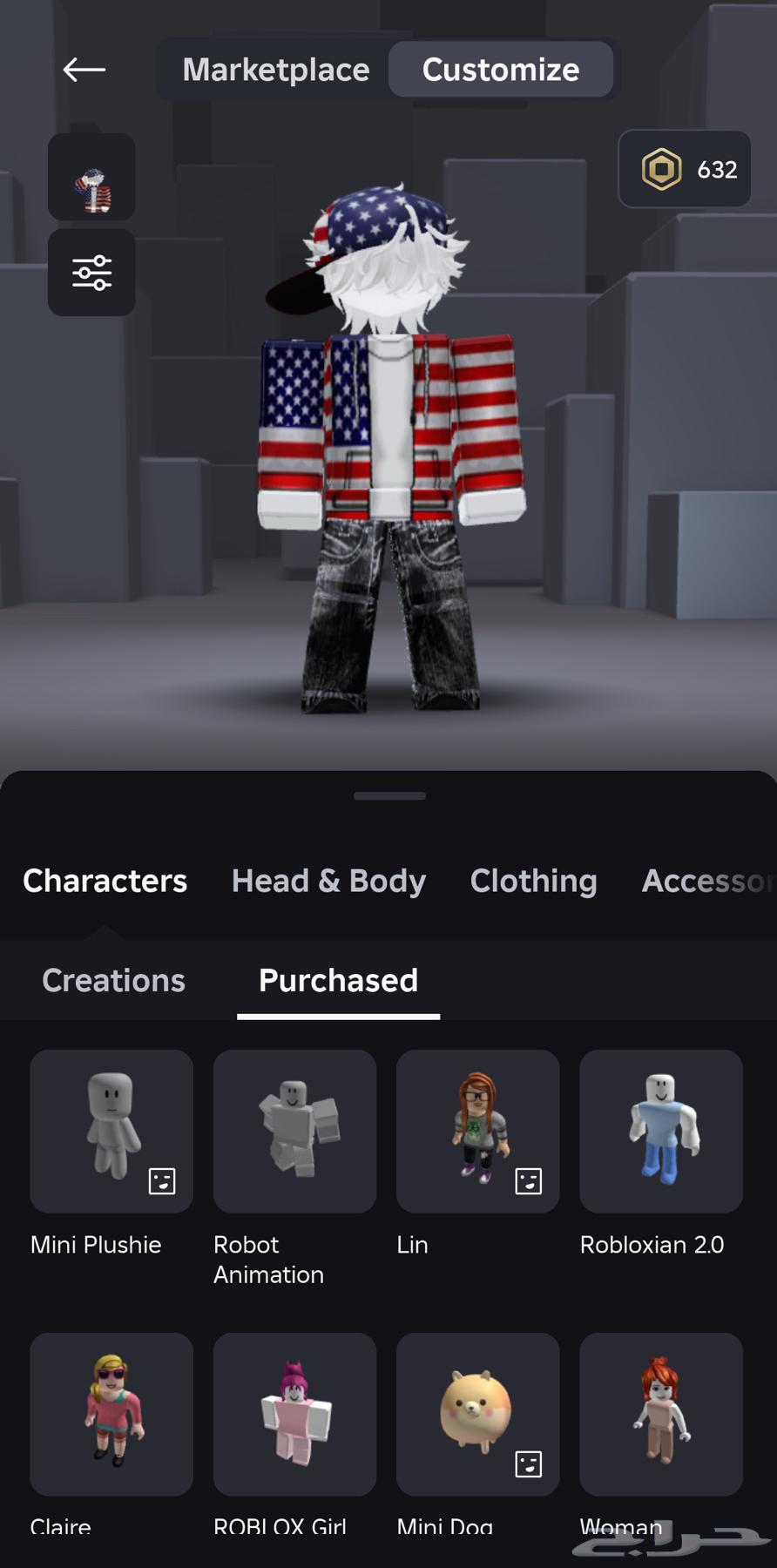Select the Characters category

105,881
